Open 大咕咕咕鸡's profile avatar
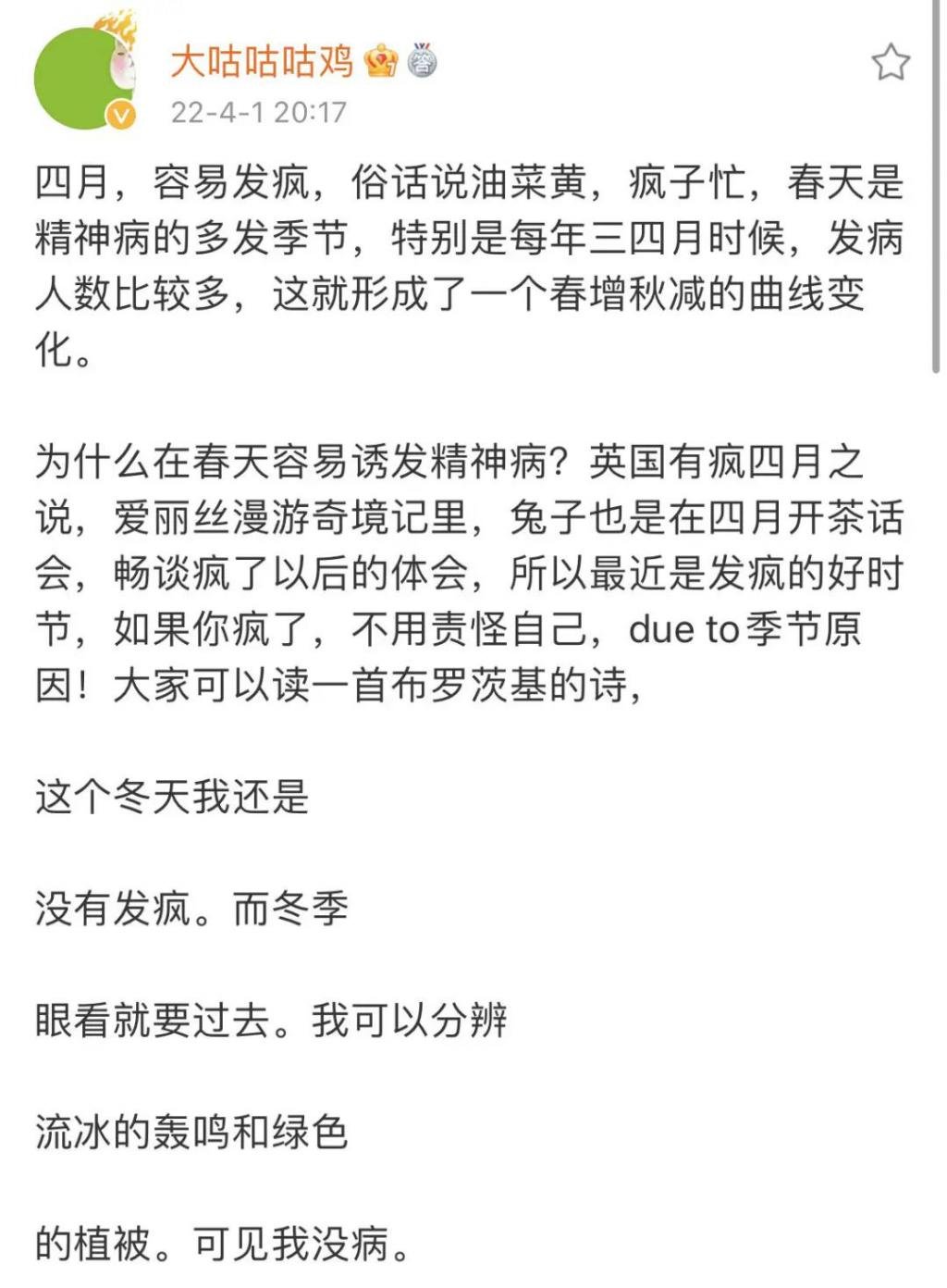The image size is (947, 1288). point(84,79)
